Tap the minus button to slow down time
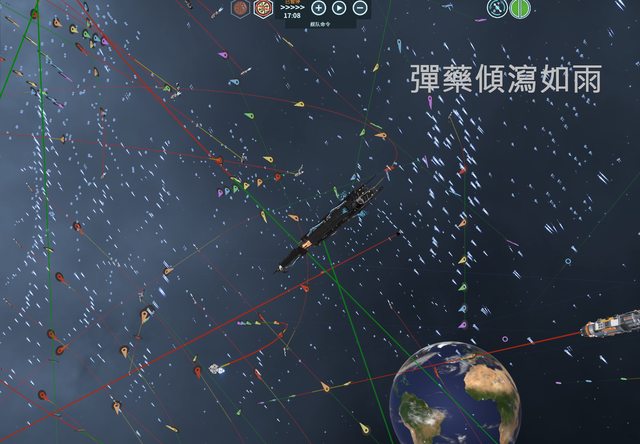This screenshot has width=640, height=444. click(x=360, y=8)
